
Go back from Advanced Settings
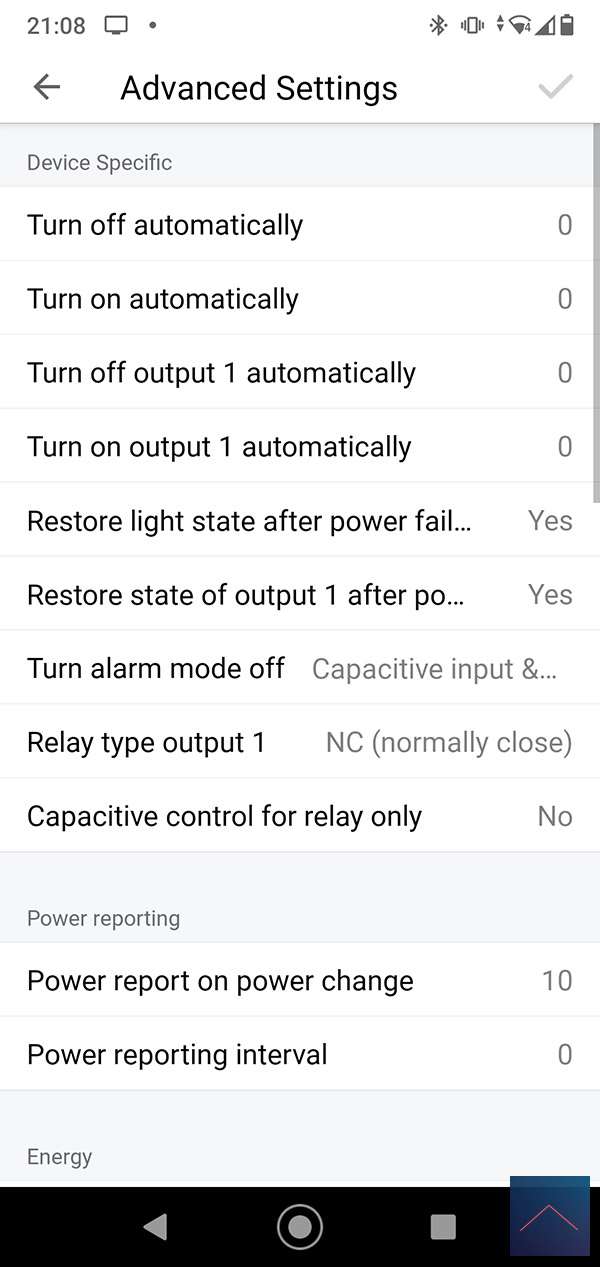click(x=47, y=88)
